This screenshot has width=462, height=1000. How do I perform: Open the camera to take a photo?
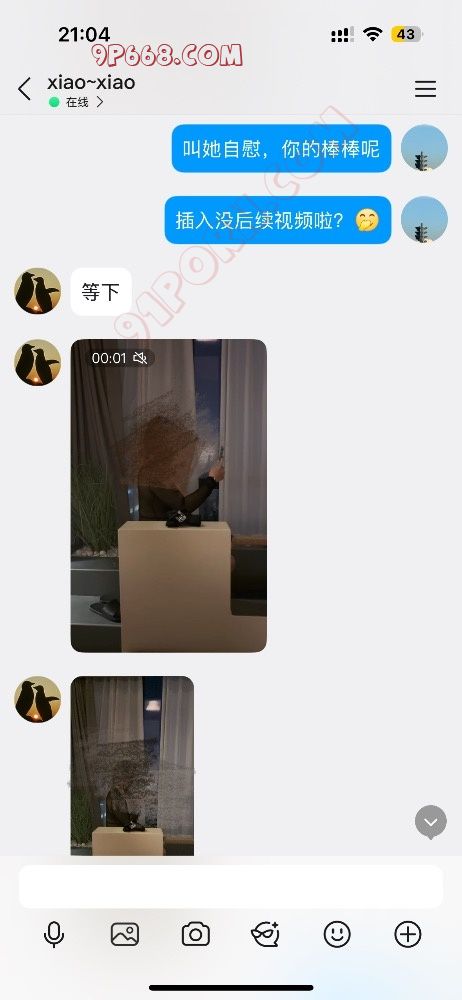tap(195, 935)
